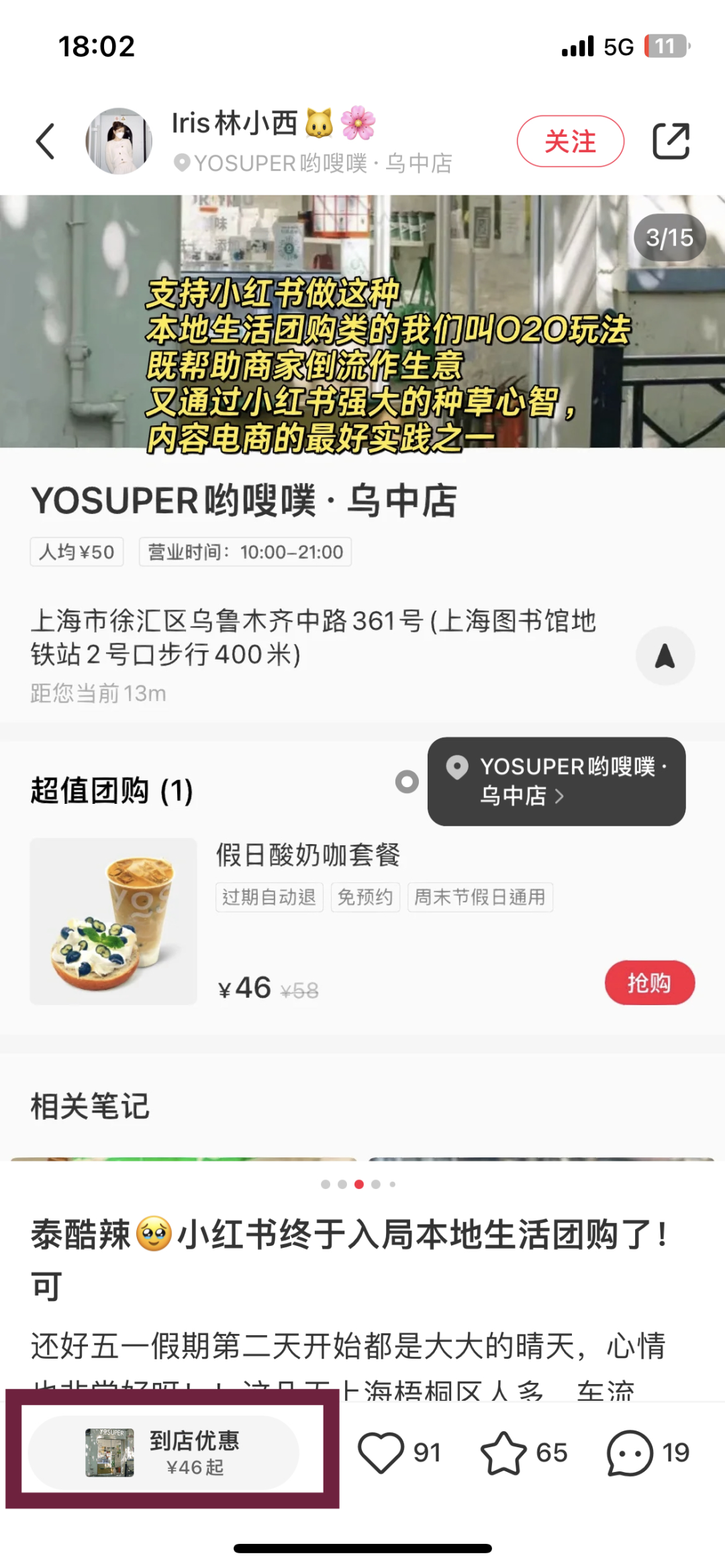Open the YOSUPER哟嗖噗·乌中店 location tag

click(x=557, y=782)
